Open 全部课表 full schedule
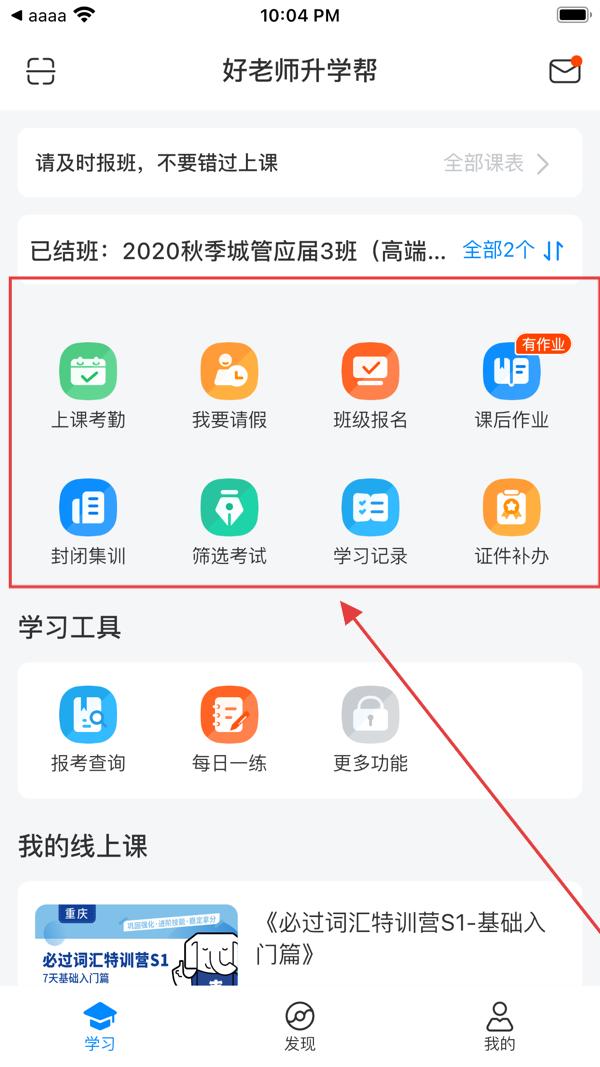Viewport: 600px width, 1067px height. (x=496, y=163)
